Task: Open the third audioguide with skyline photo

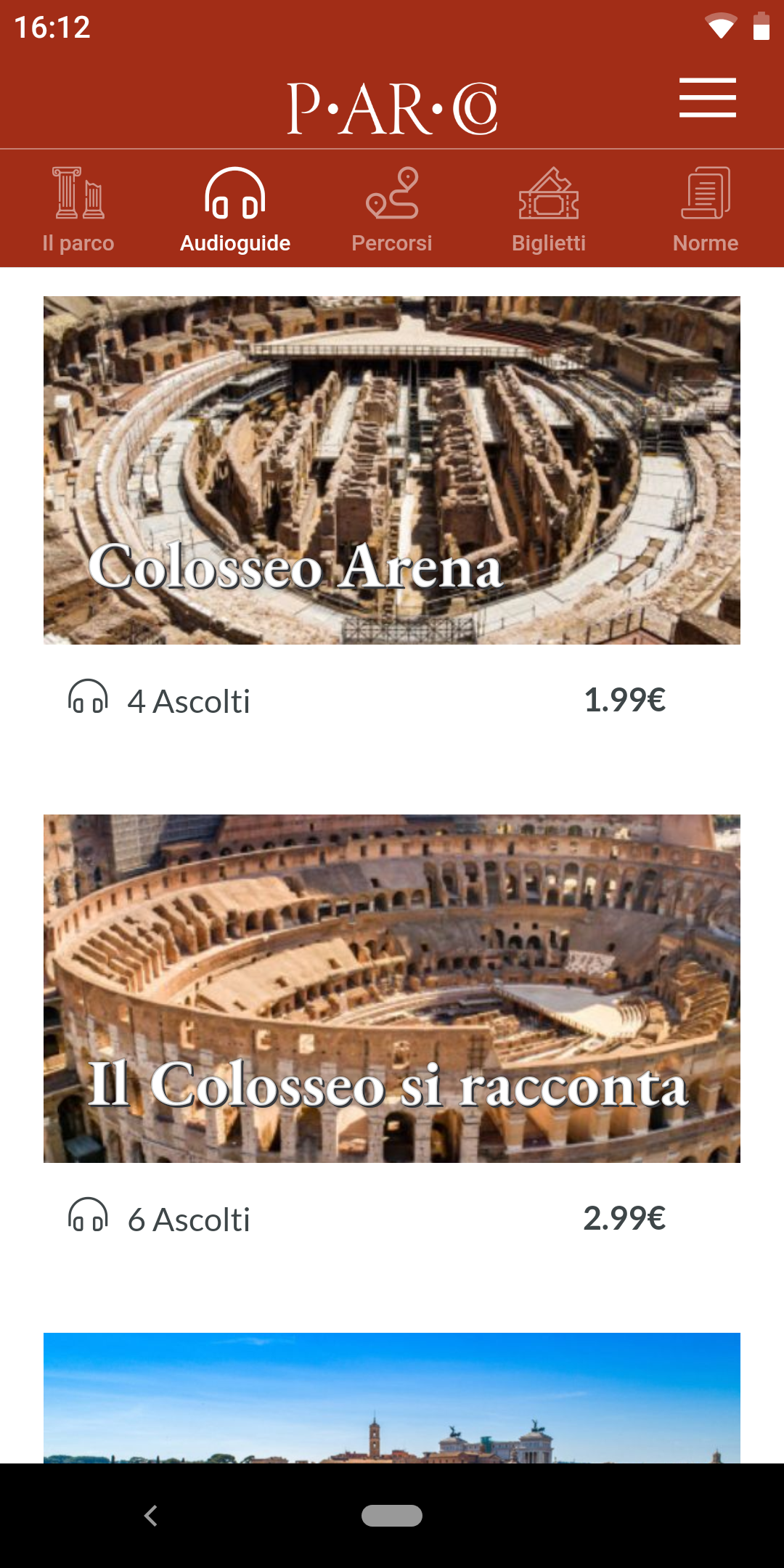Action: pos(392,1398)
